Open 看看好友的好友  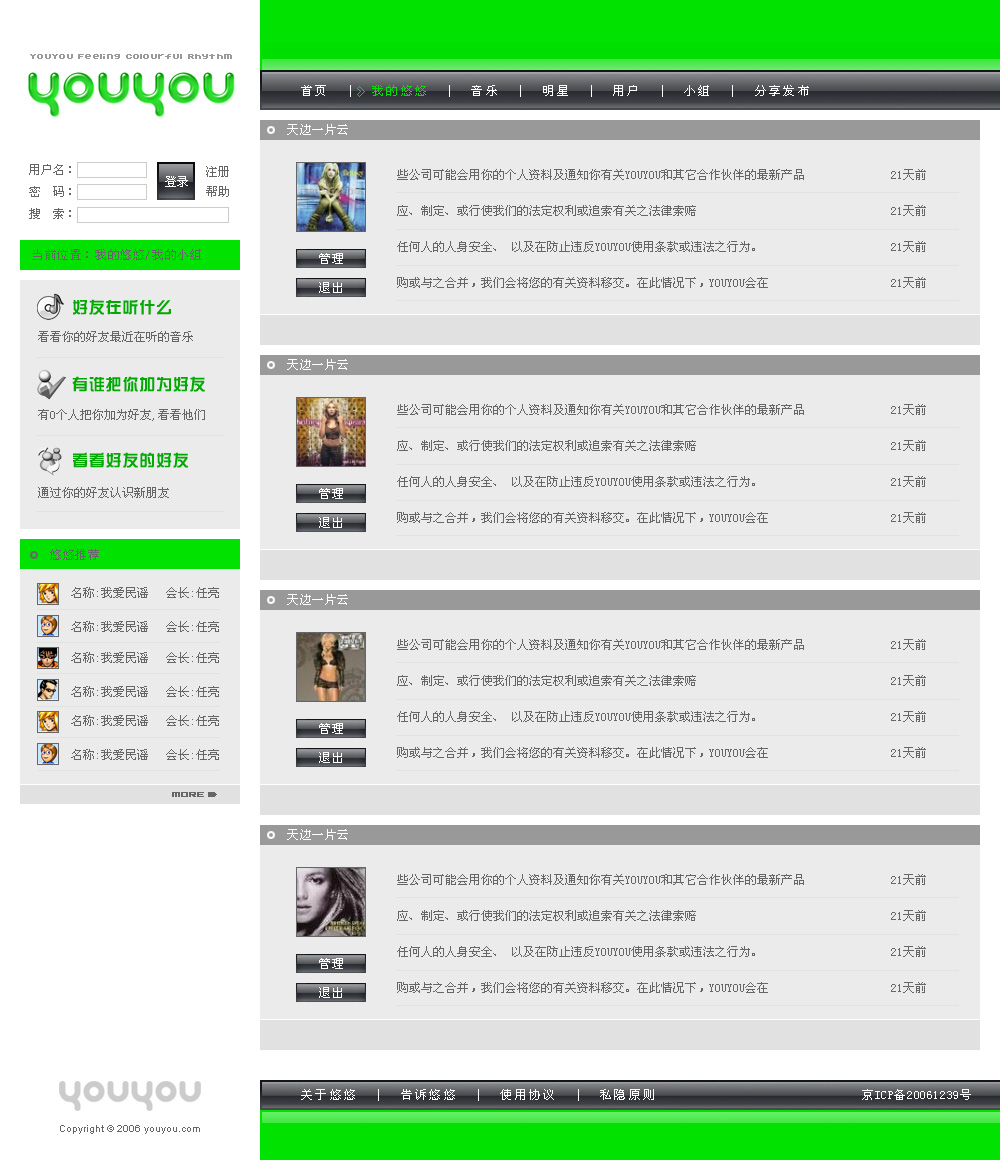(130, 461)
